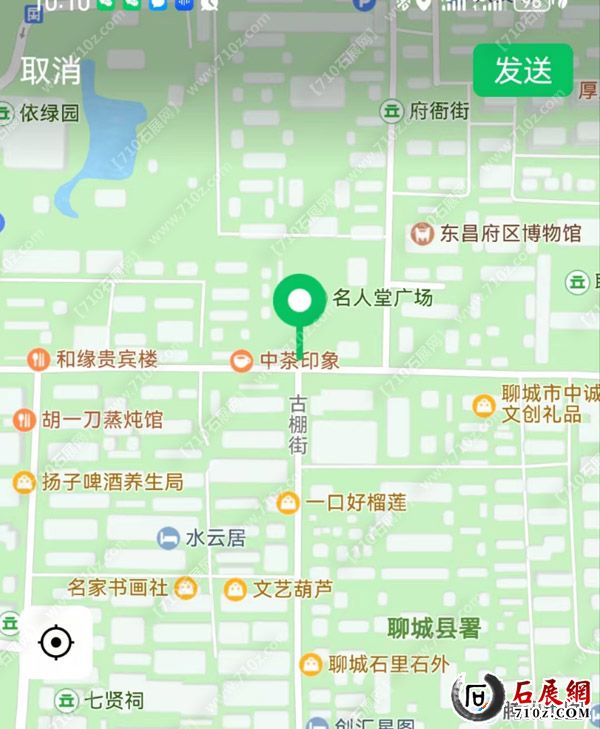Tap 取消 to cancel location sharing

pyautogui.click(x=51, y=70)
